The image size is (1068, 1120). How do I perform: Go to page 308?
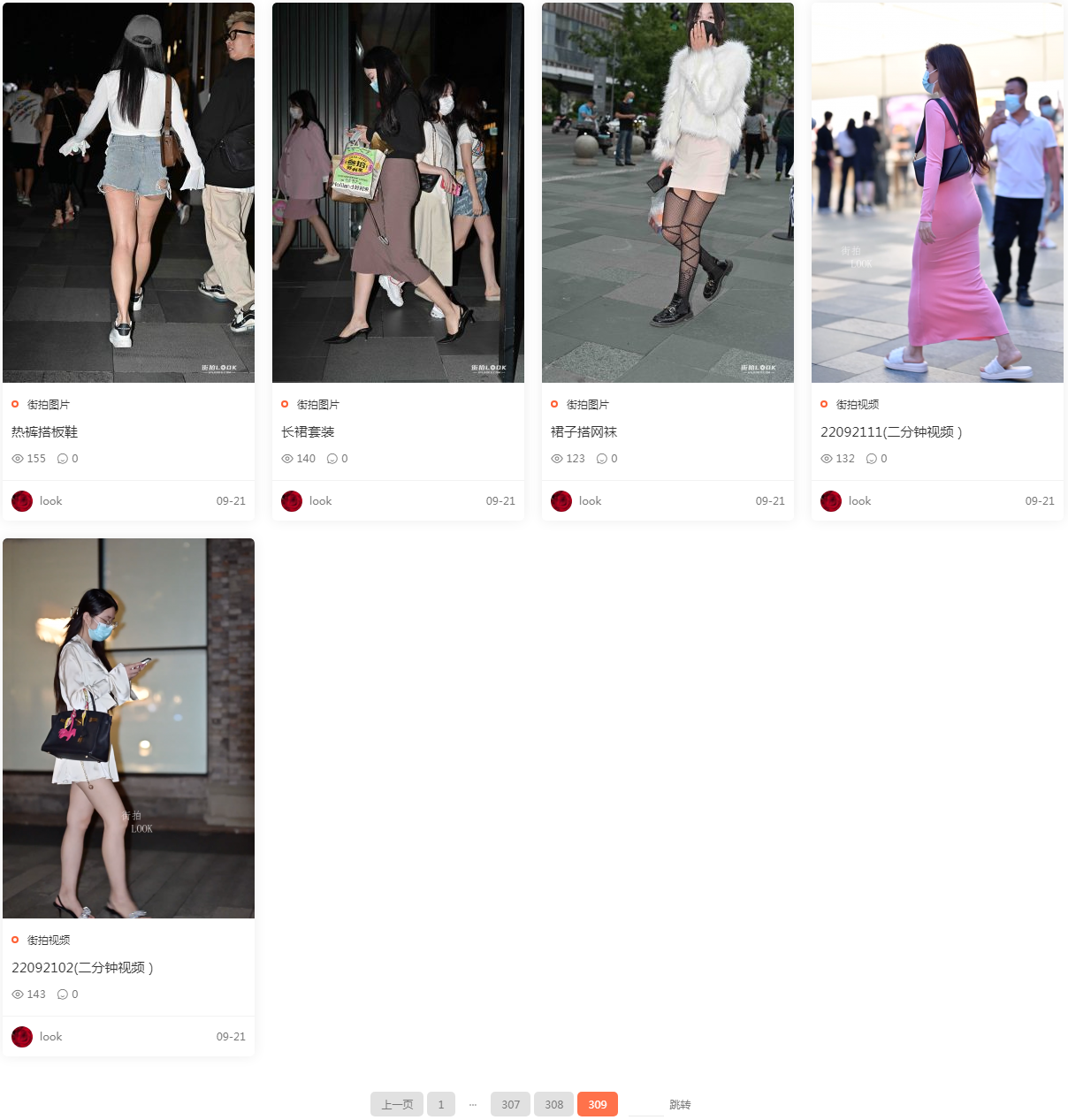pyautogui.click(x=553, y=1104)
